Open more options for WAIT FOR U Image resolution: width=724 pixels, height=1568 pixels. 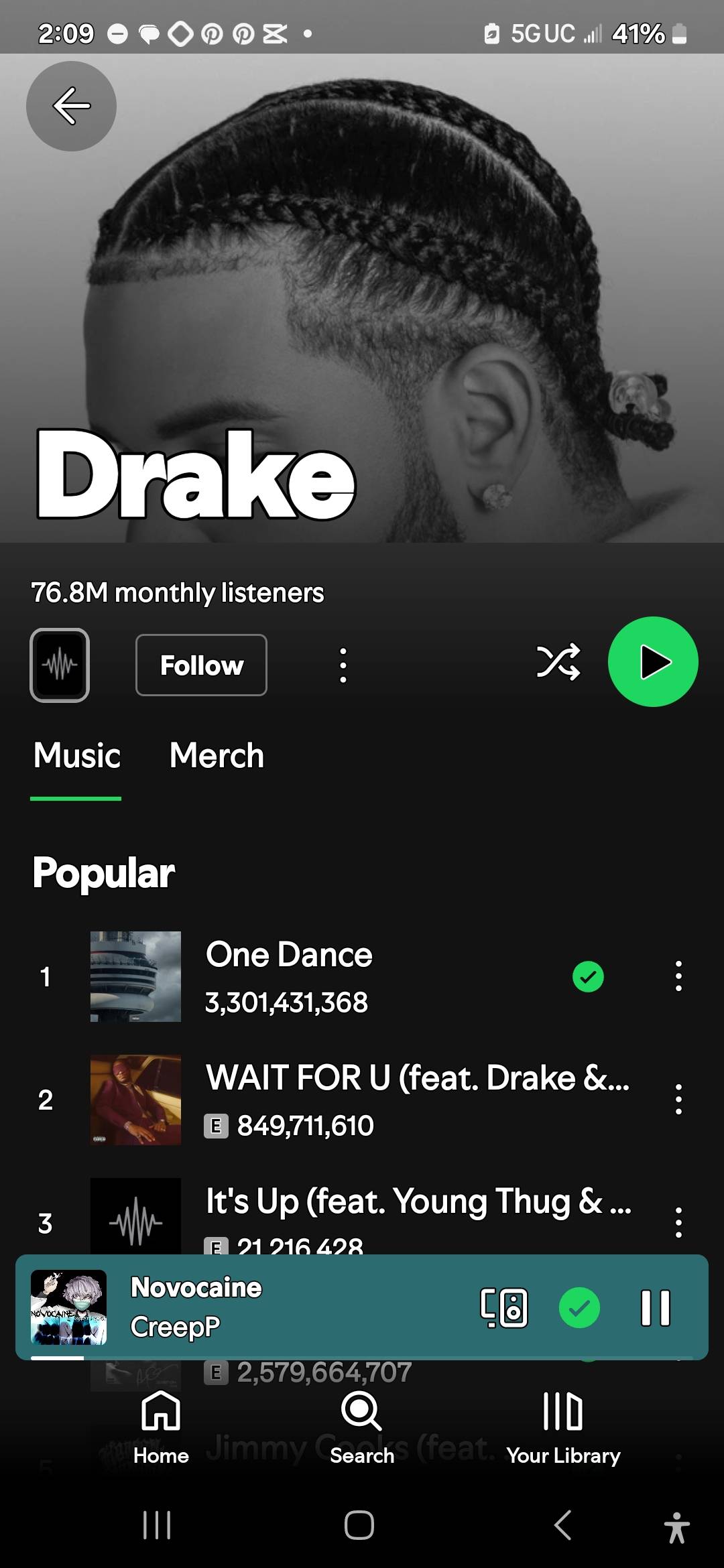[678, 1100]
